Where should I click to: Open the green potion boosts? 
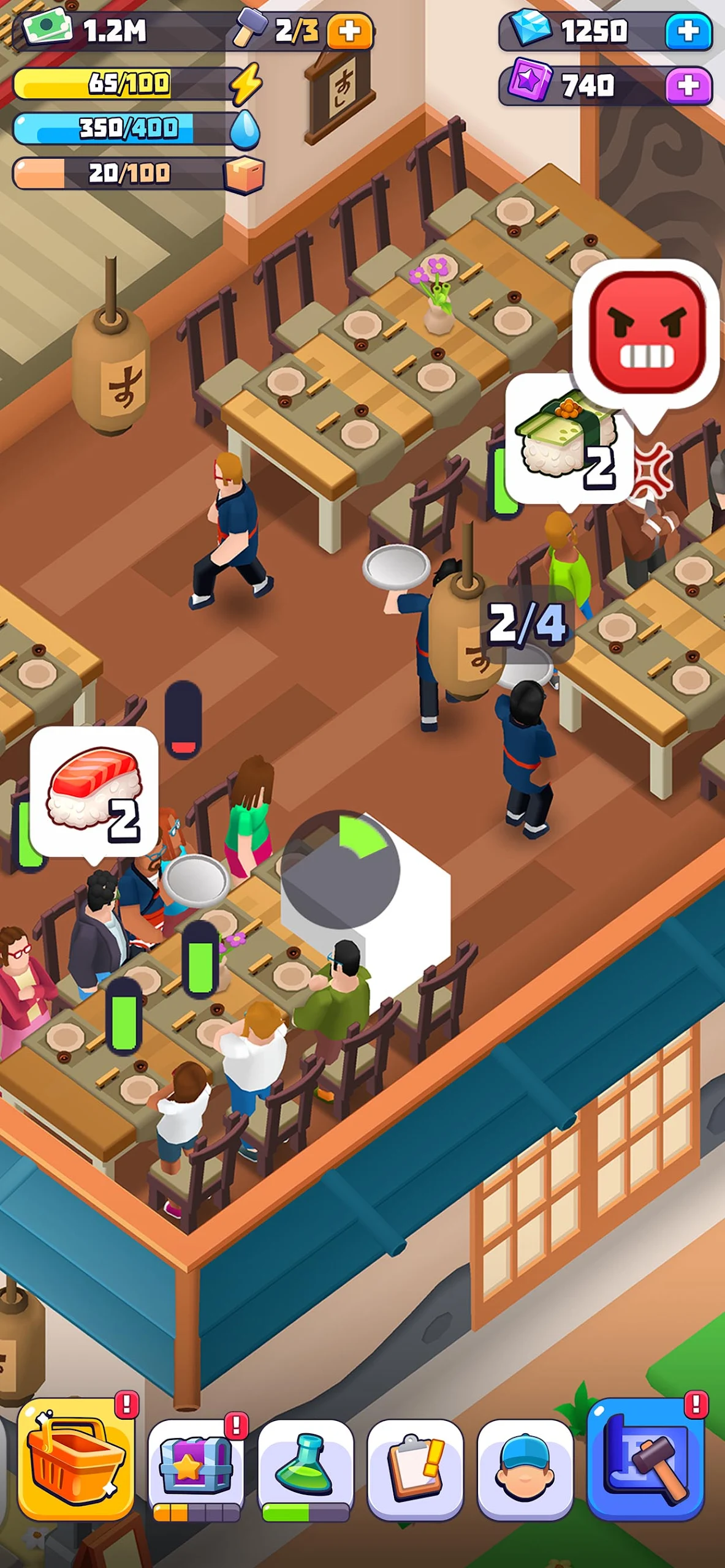click(305, 1465)
